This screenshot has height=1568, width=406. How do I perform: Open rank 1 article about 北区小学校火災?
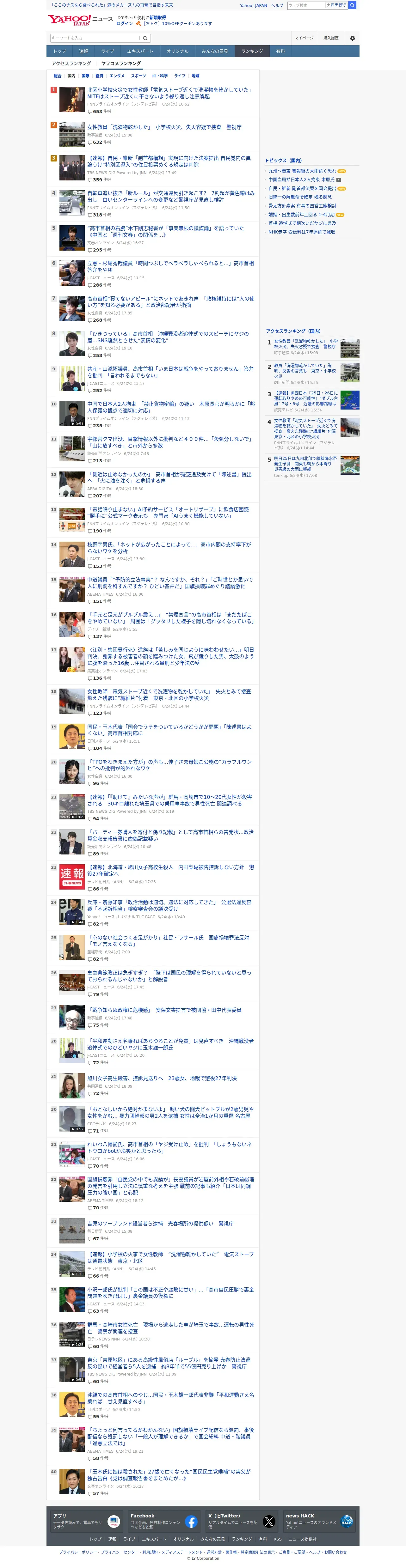(x=169, y=93)
